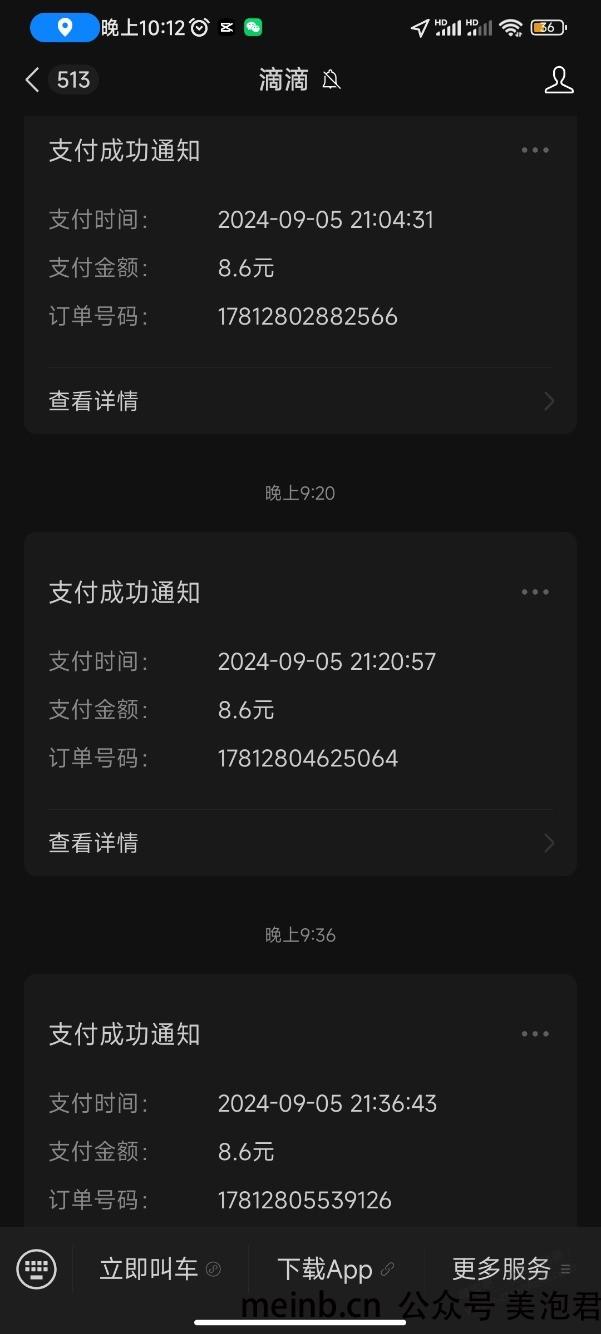Switch to keyboard input mode
The width and height of the screenshot is (601, 1334).
pos(36,1269)
